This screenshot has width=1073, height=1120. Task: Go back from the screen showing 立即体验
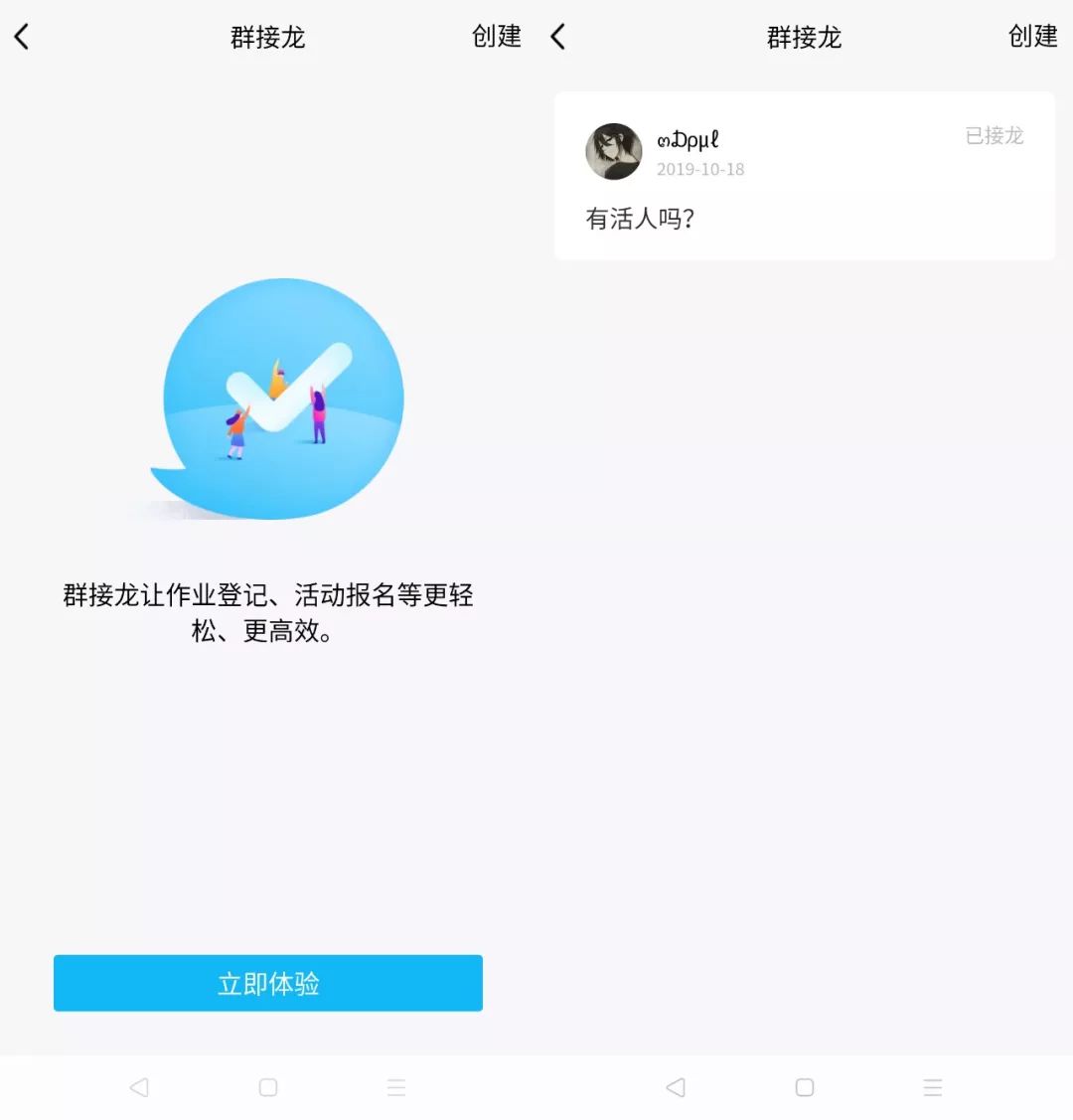pos(22,37)
